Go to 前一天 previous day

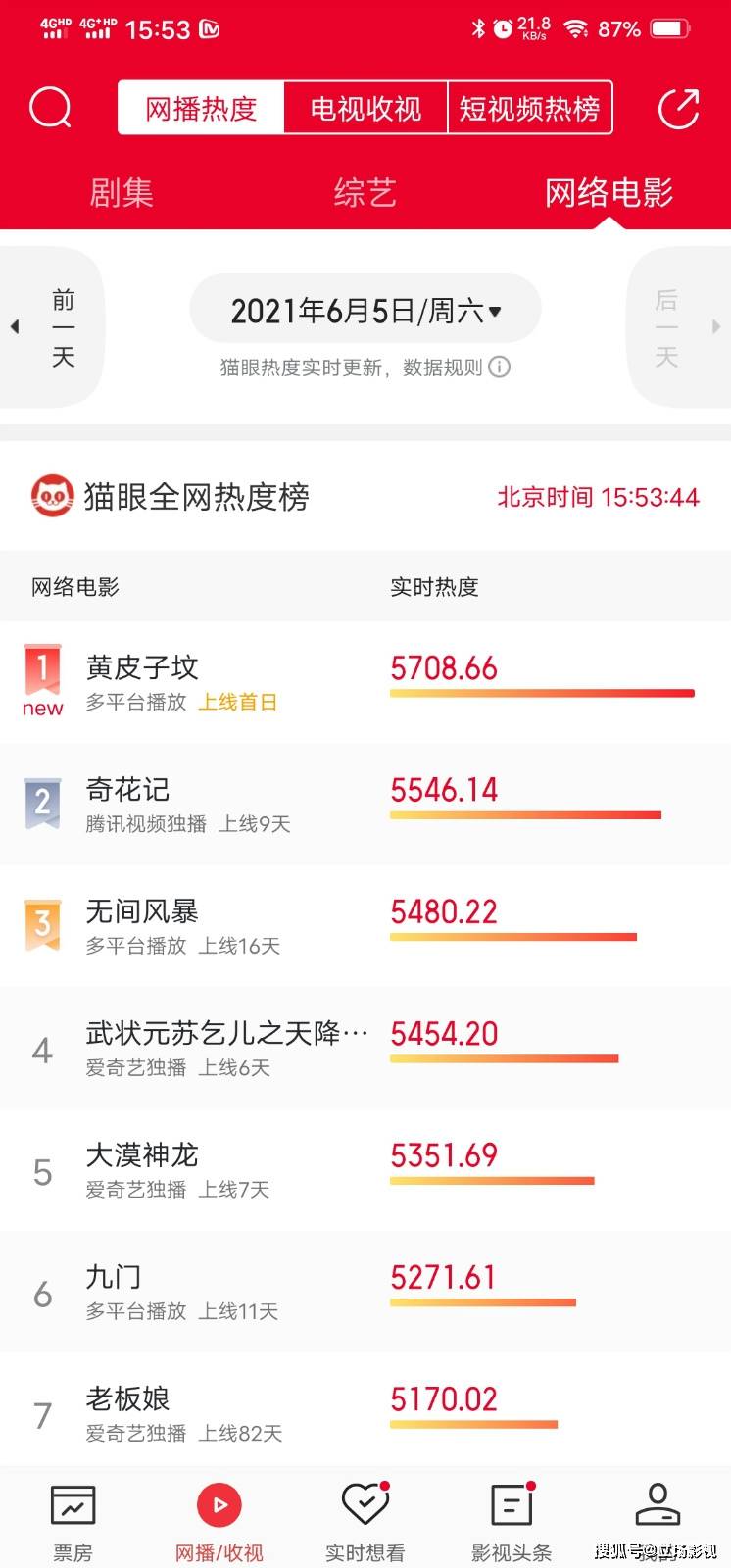click(52, 327)
